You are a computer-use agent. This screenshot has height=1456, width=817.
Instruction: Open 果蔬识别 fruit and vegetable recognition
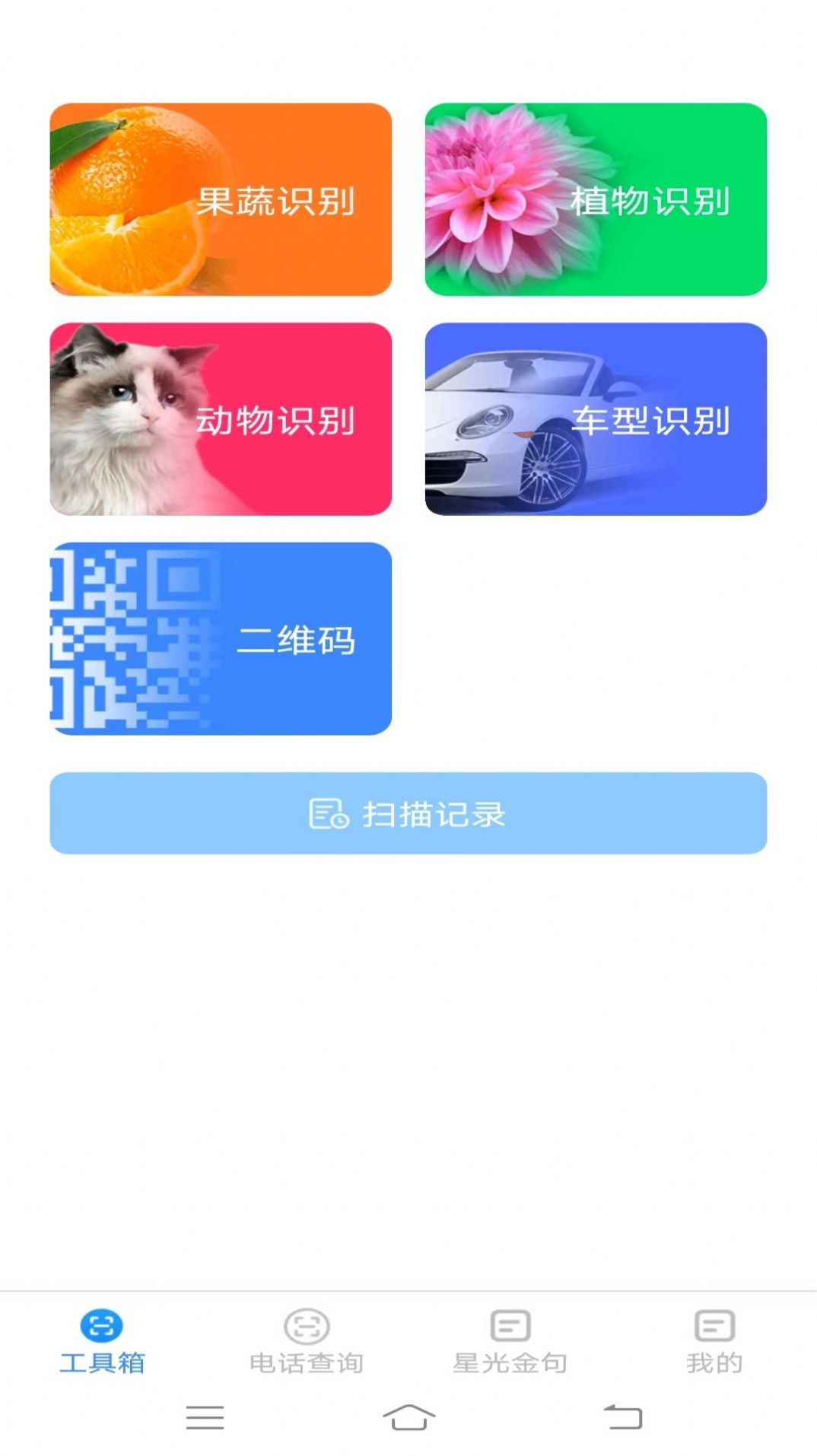[221, 199]
